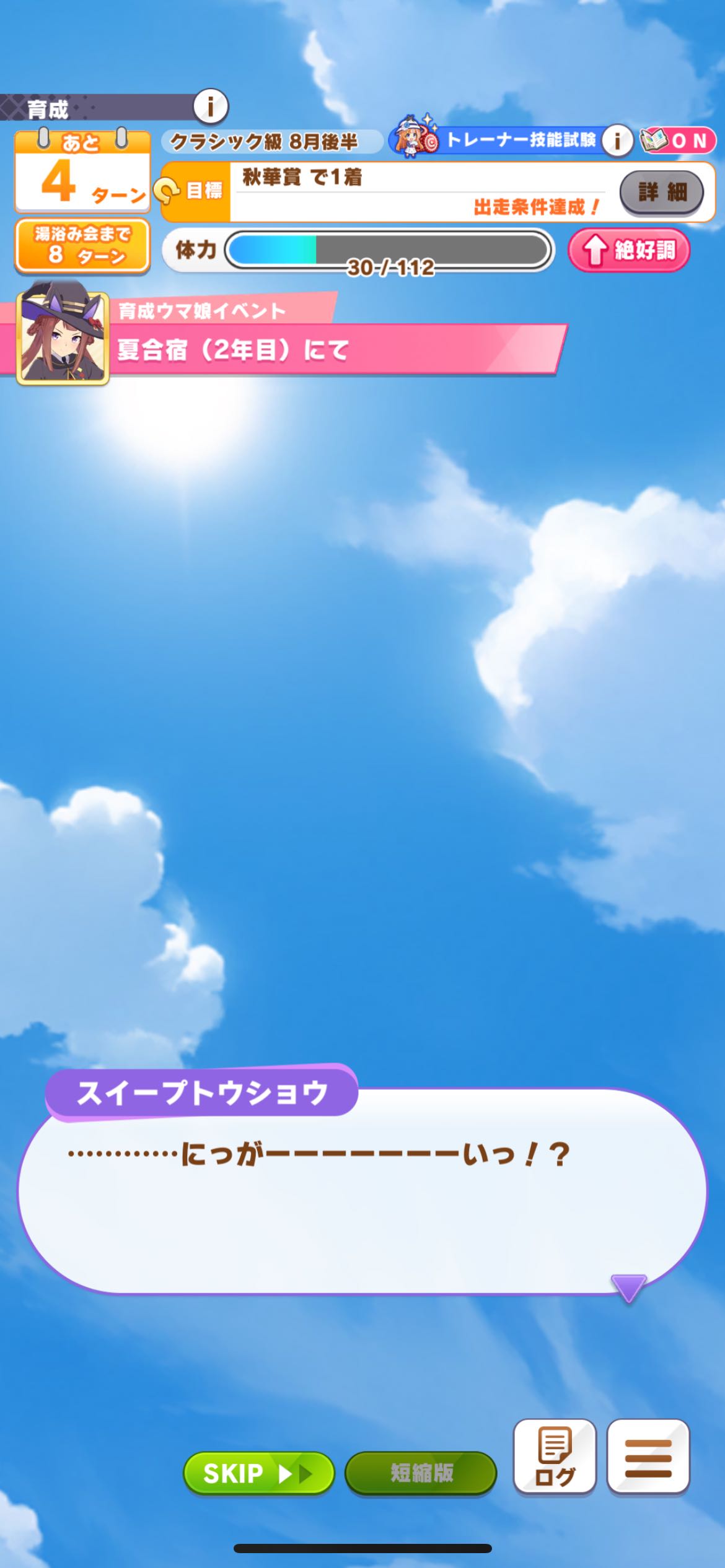Screen dimensions: 725x1568
Task: Open the trainer skill test info icon
Action: tap(617, 141)
